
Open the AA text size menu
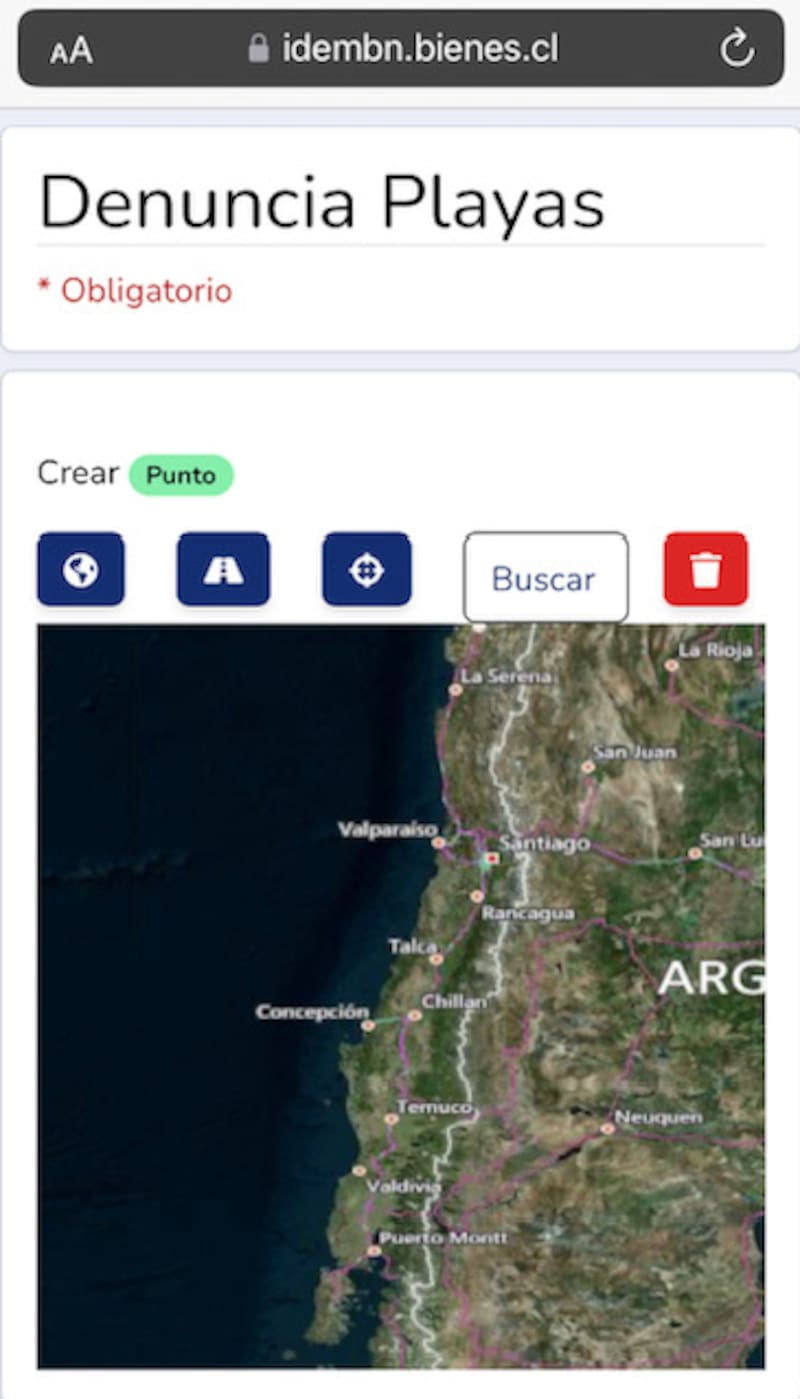[71, 50]
